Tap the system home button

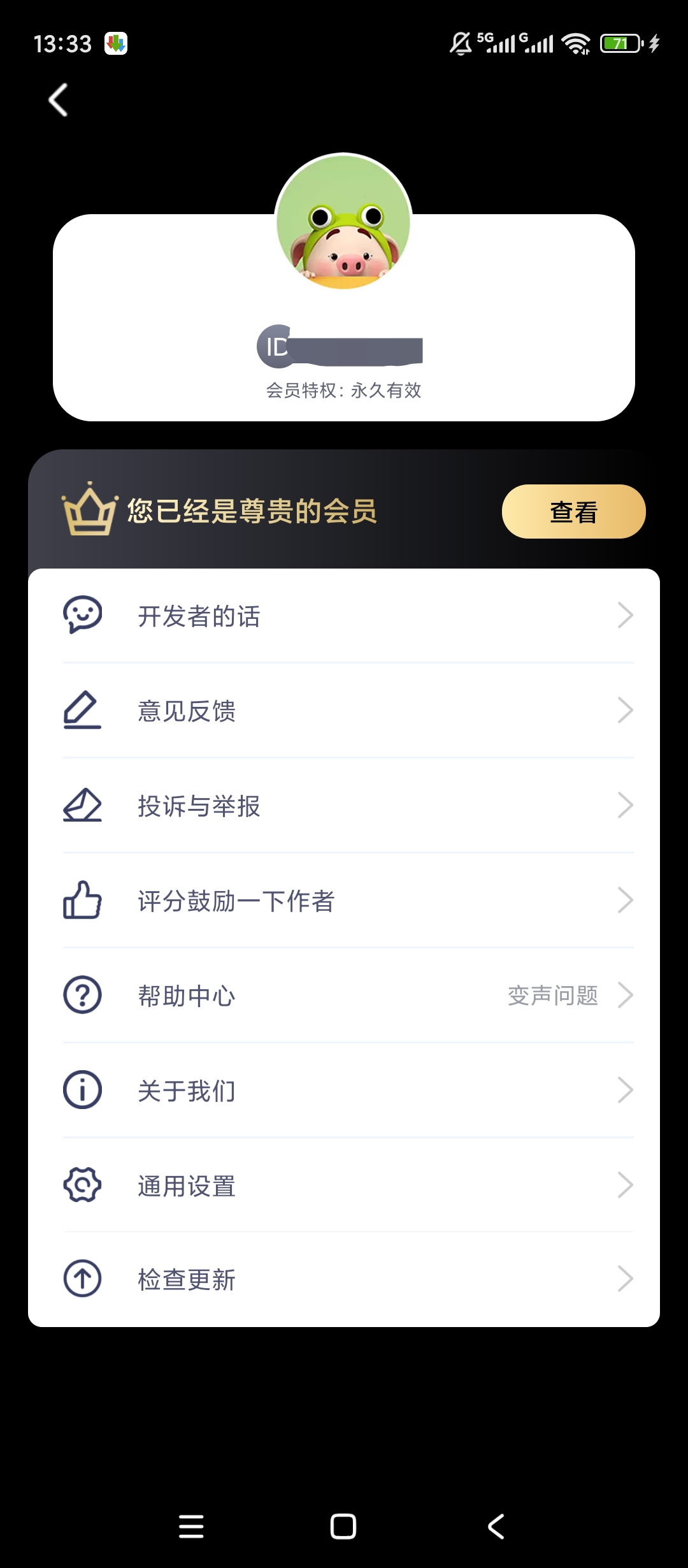(x=343, y=1526)
